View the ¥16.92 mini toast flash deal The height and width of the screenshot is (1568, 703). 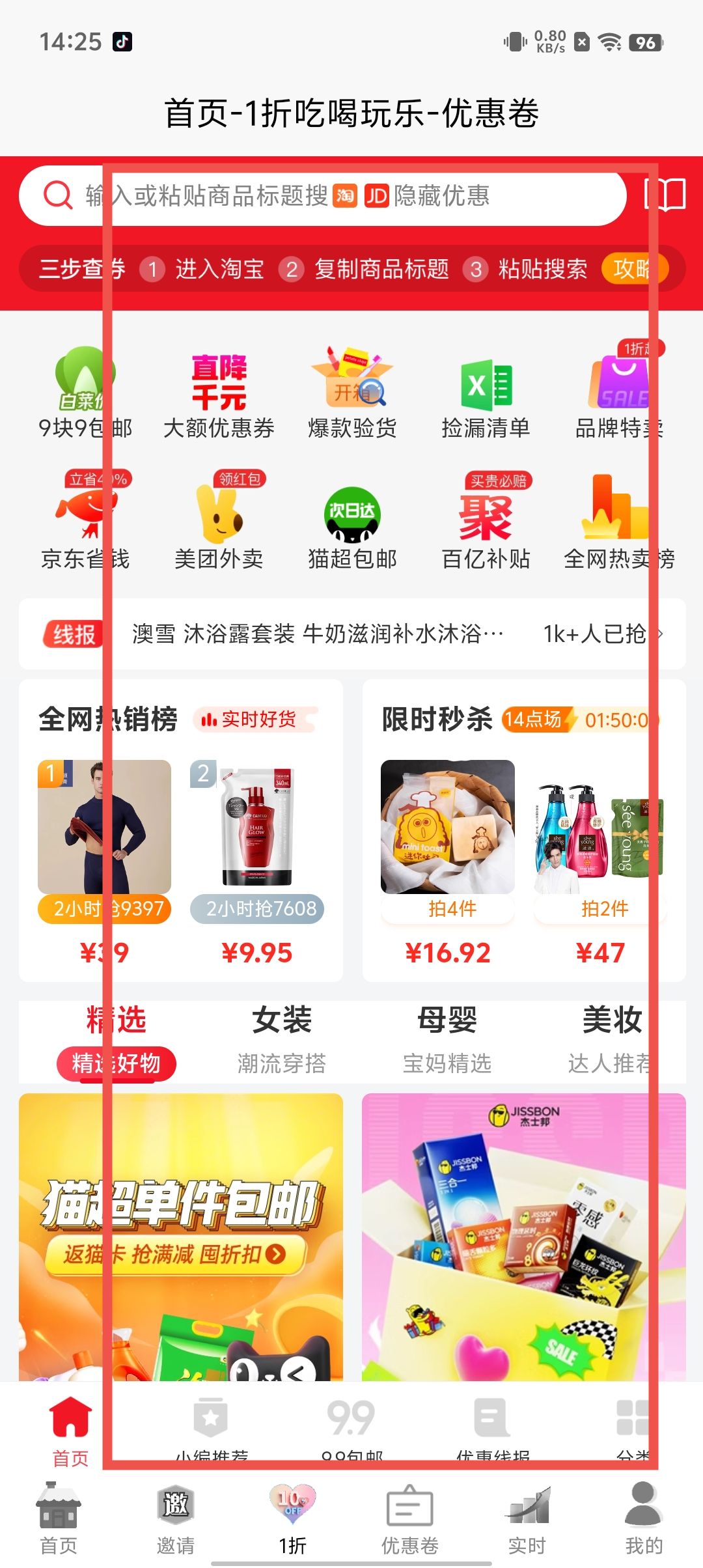click(x=448, y=860)
